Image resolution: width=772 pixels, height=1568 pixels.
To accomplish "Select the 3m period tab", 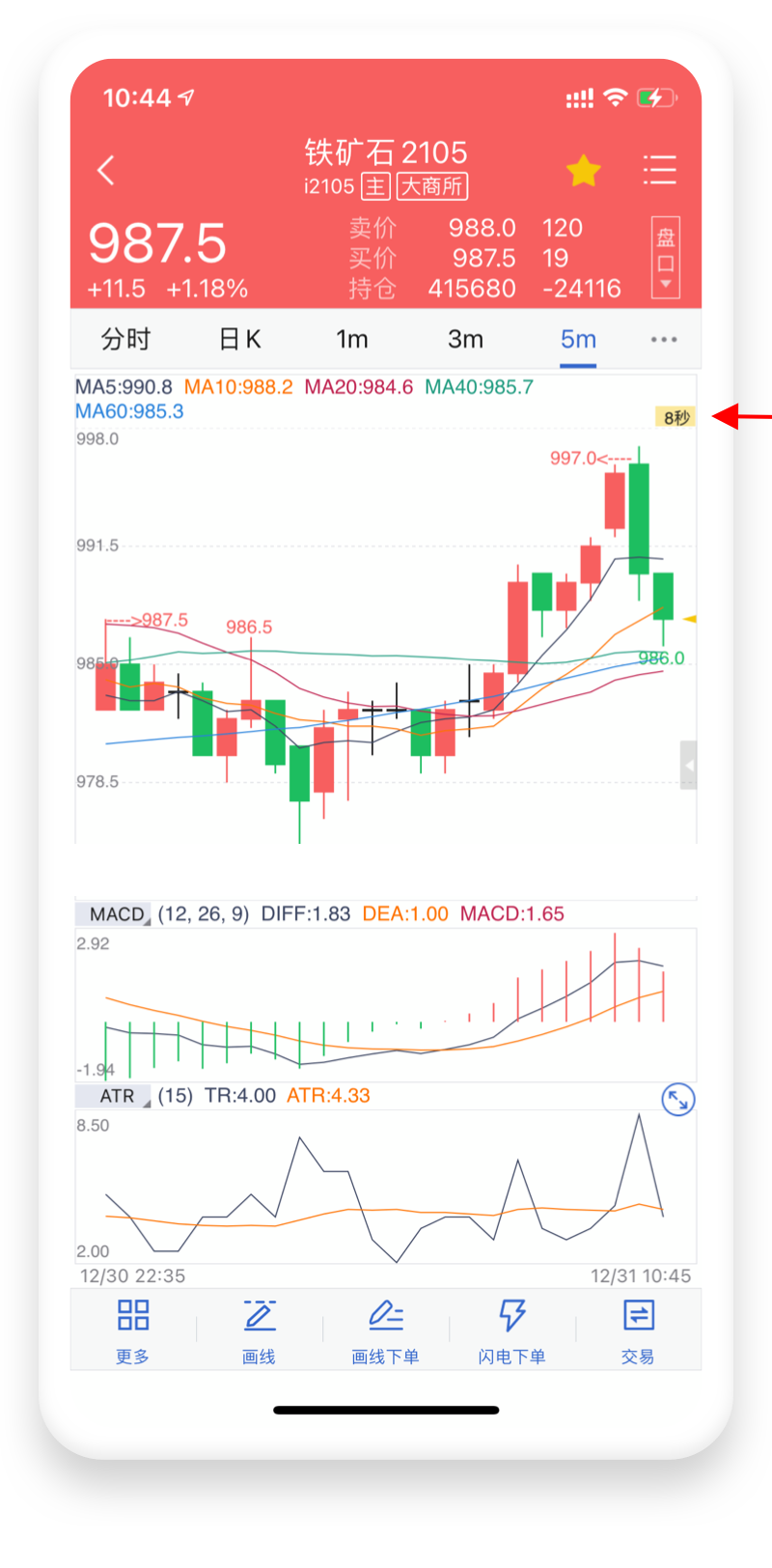I will point(465,339).
